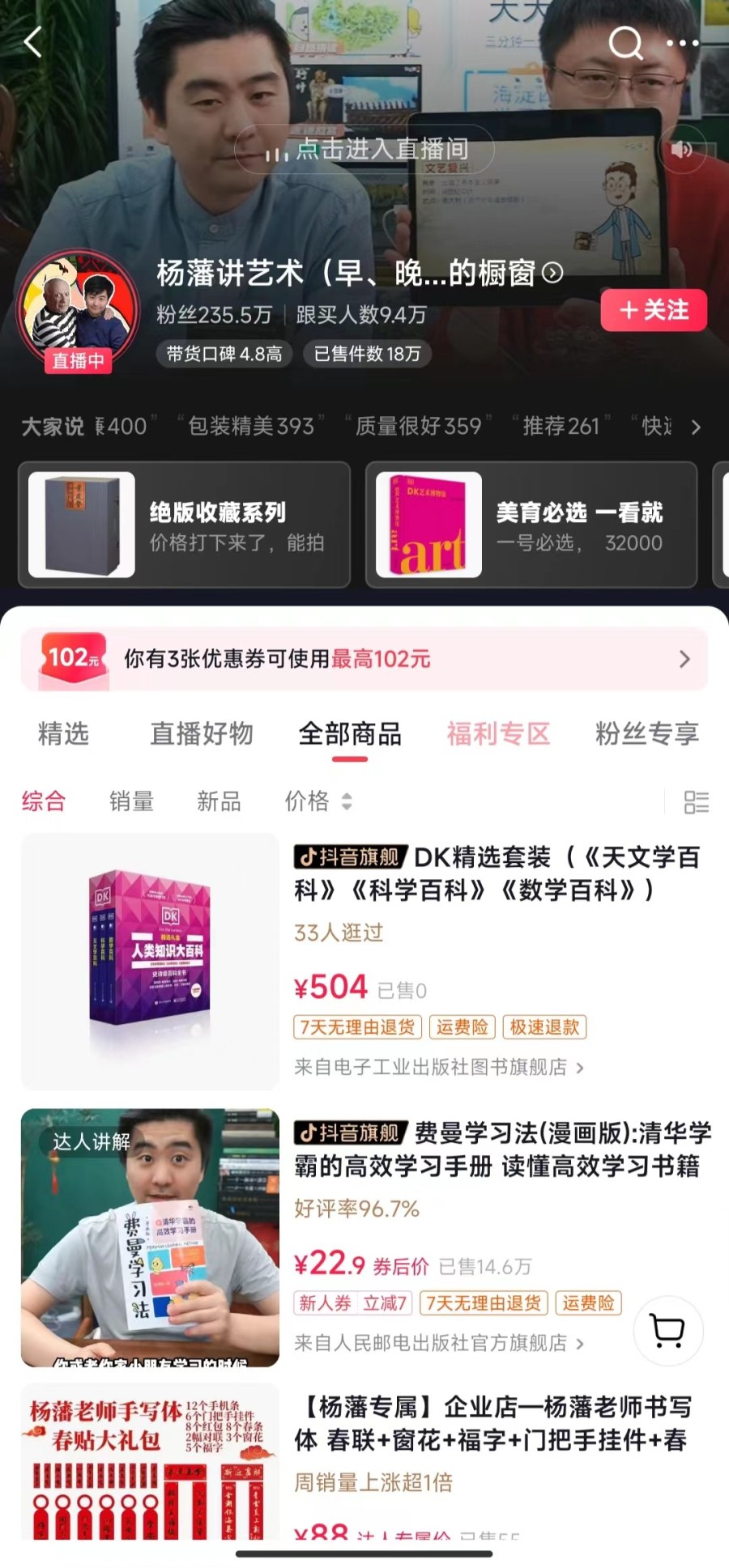Sort products by 销量
The image size is (729, 1568).
tap(131, 801)
